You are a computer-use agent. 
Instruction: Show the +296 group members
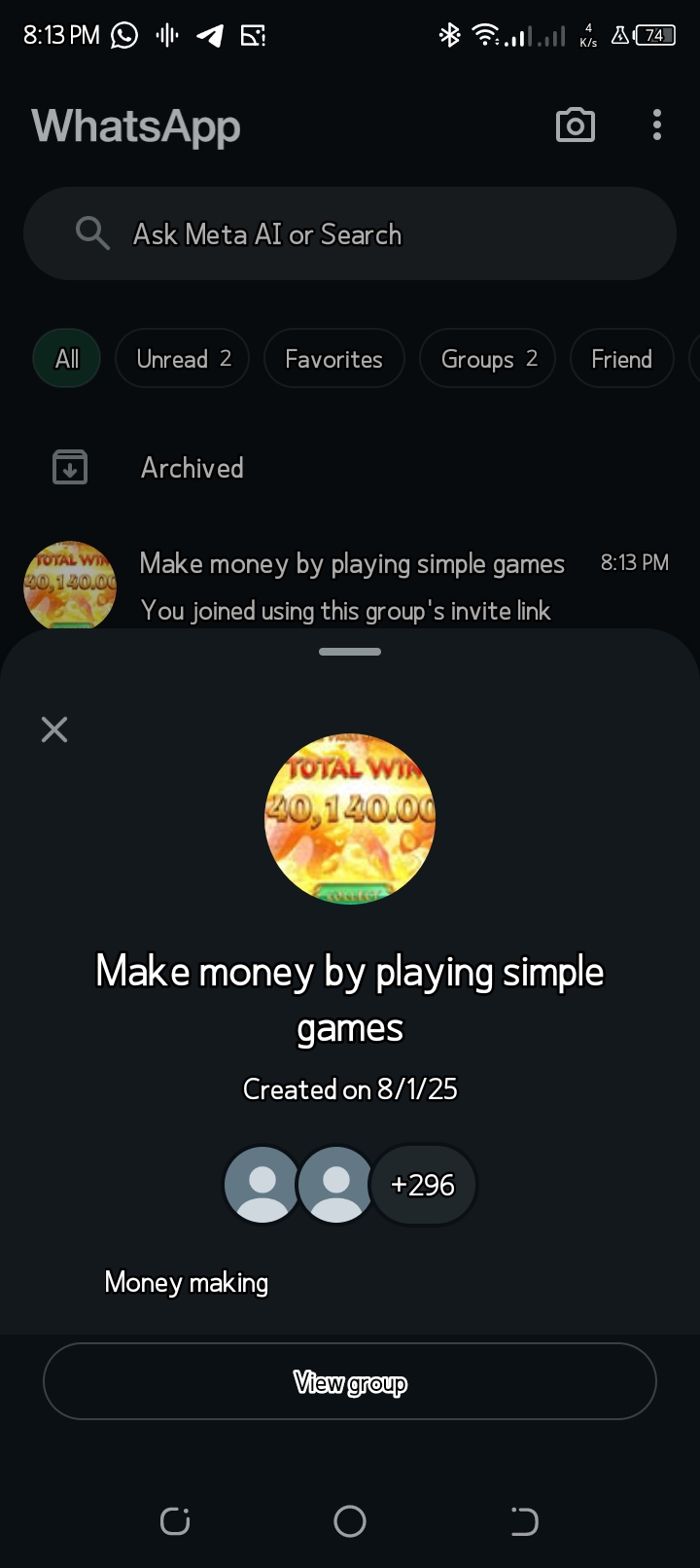[423, 1185]
